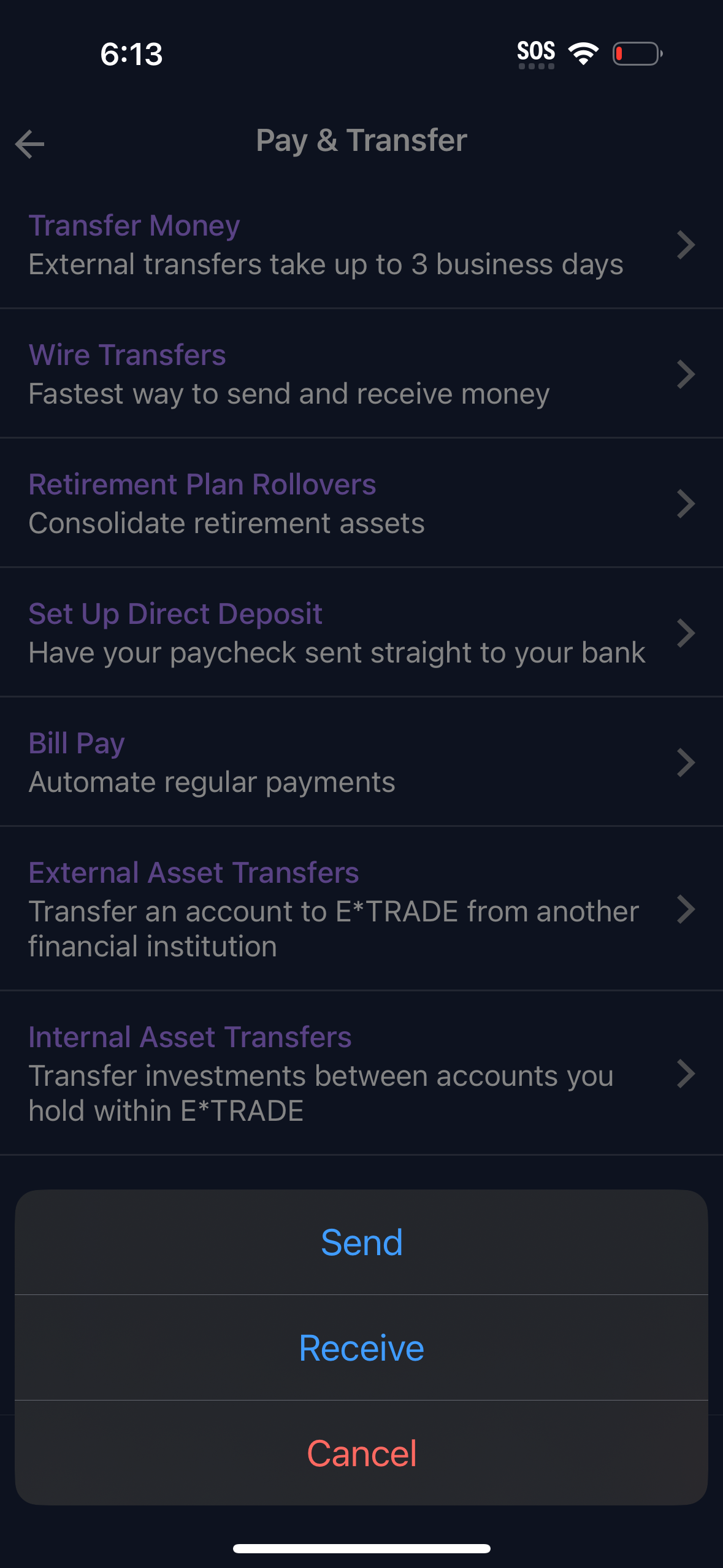
Task: Select Receive from the action sheet
Action: tap(361, 1347)
